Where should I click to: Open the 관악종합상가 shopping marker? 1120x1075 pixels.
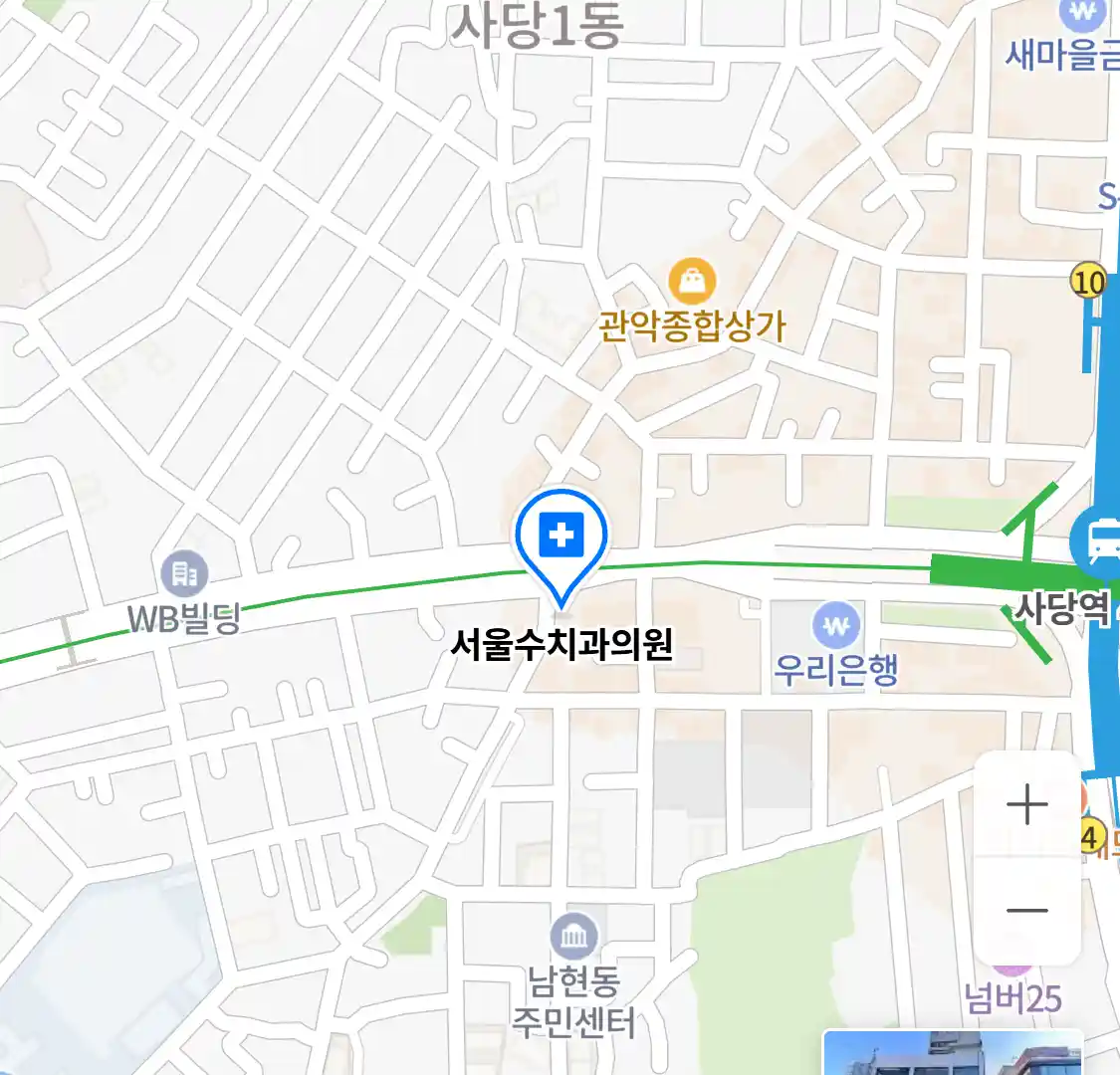pyautogui.click(x=692, y=282)
